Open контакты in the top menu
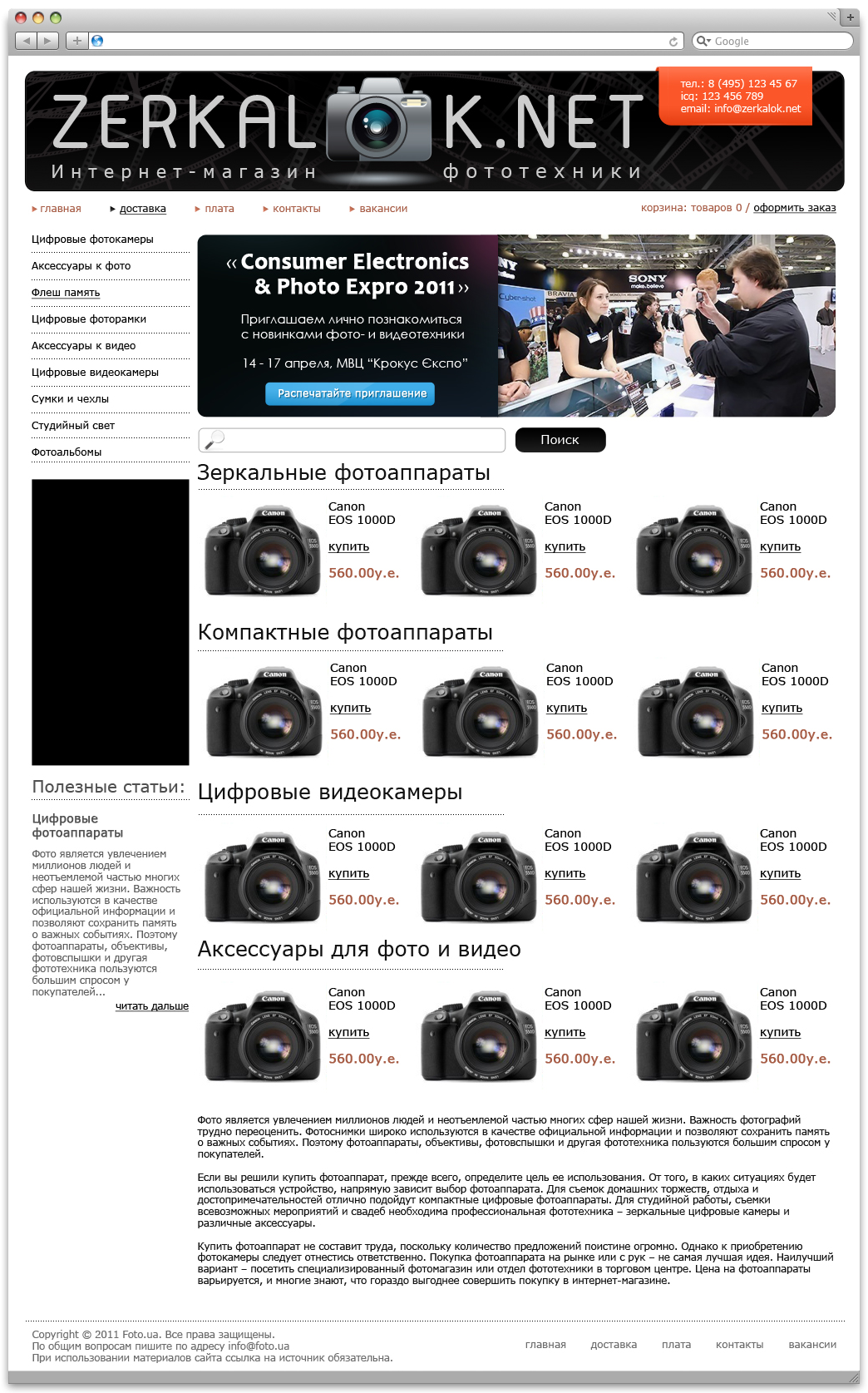Viewport: 868px width, 1393px height. pos(296,209)
